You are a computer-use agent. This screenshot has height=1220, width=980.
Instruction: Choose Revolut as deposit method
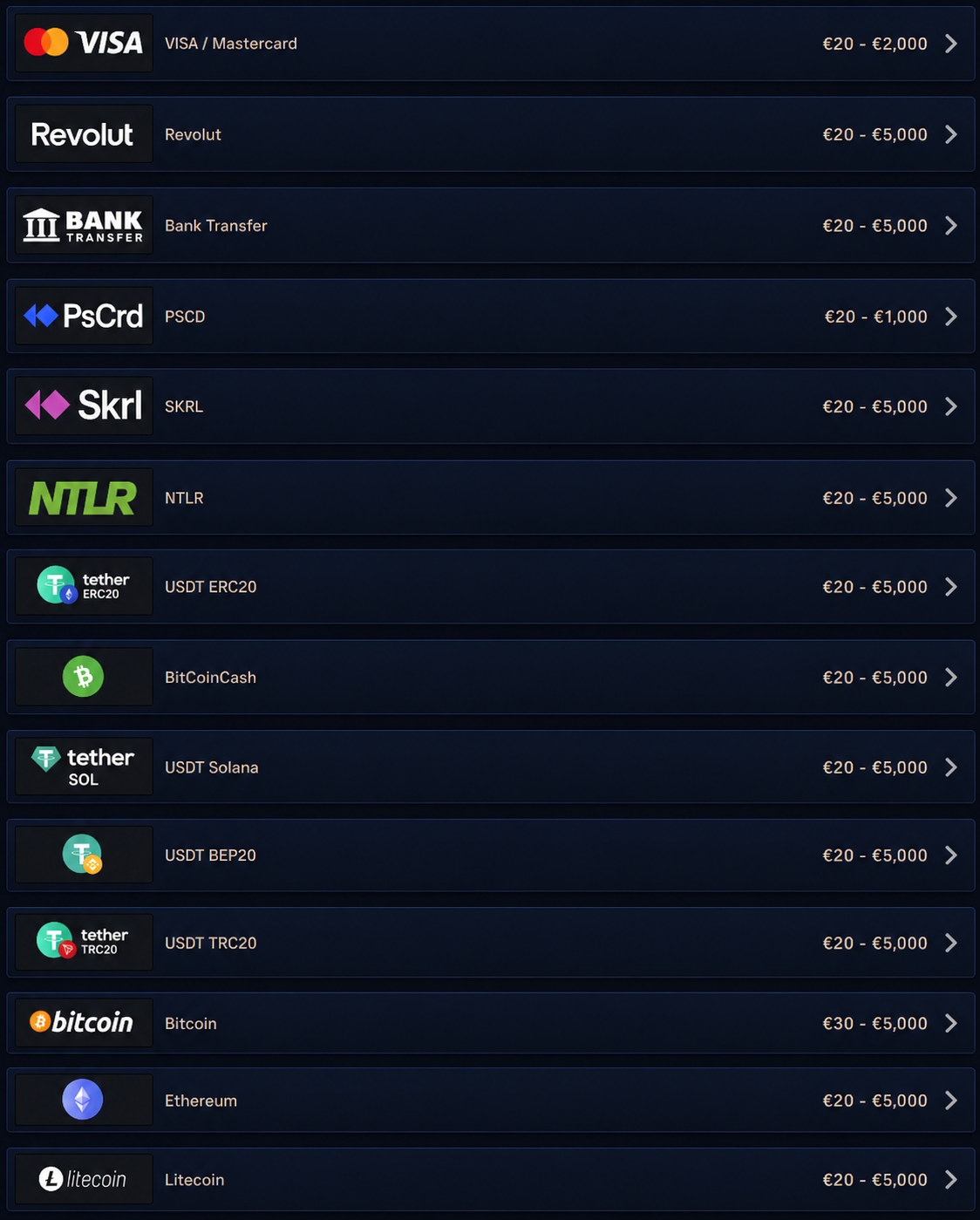click(x=490, y=134)
